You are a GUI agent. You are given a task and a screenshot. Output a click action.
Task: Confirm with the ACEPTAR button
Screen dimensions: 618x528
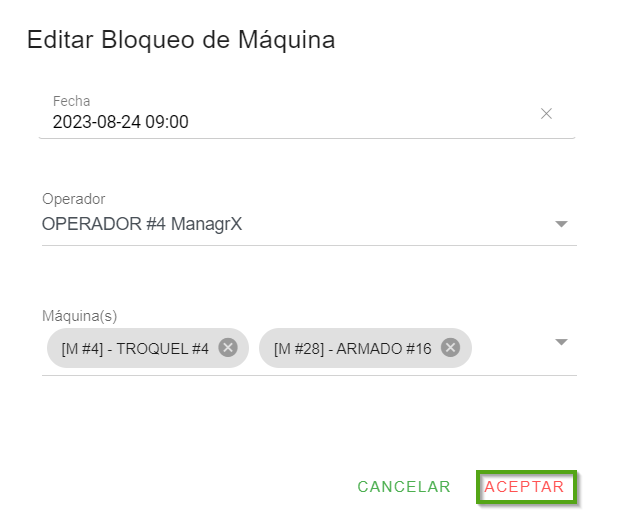[525, 487]
